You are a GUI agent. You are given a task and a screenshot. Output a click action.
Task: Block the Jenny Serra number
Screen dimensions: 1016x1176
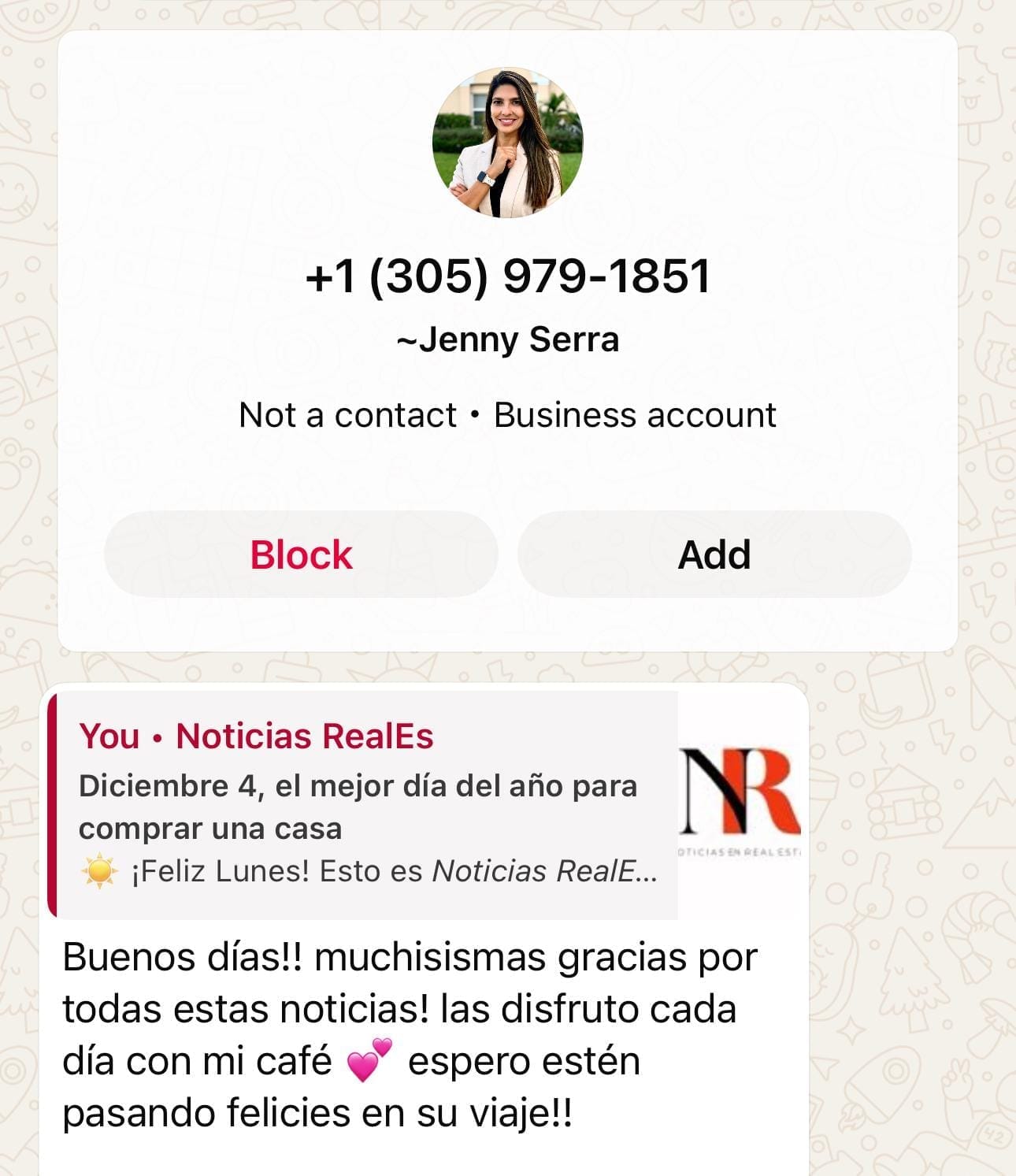click(301, 555)
